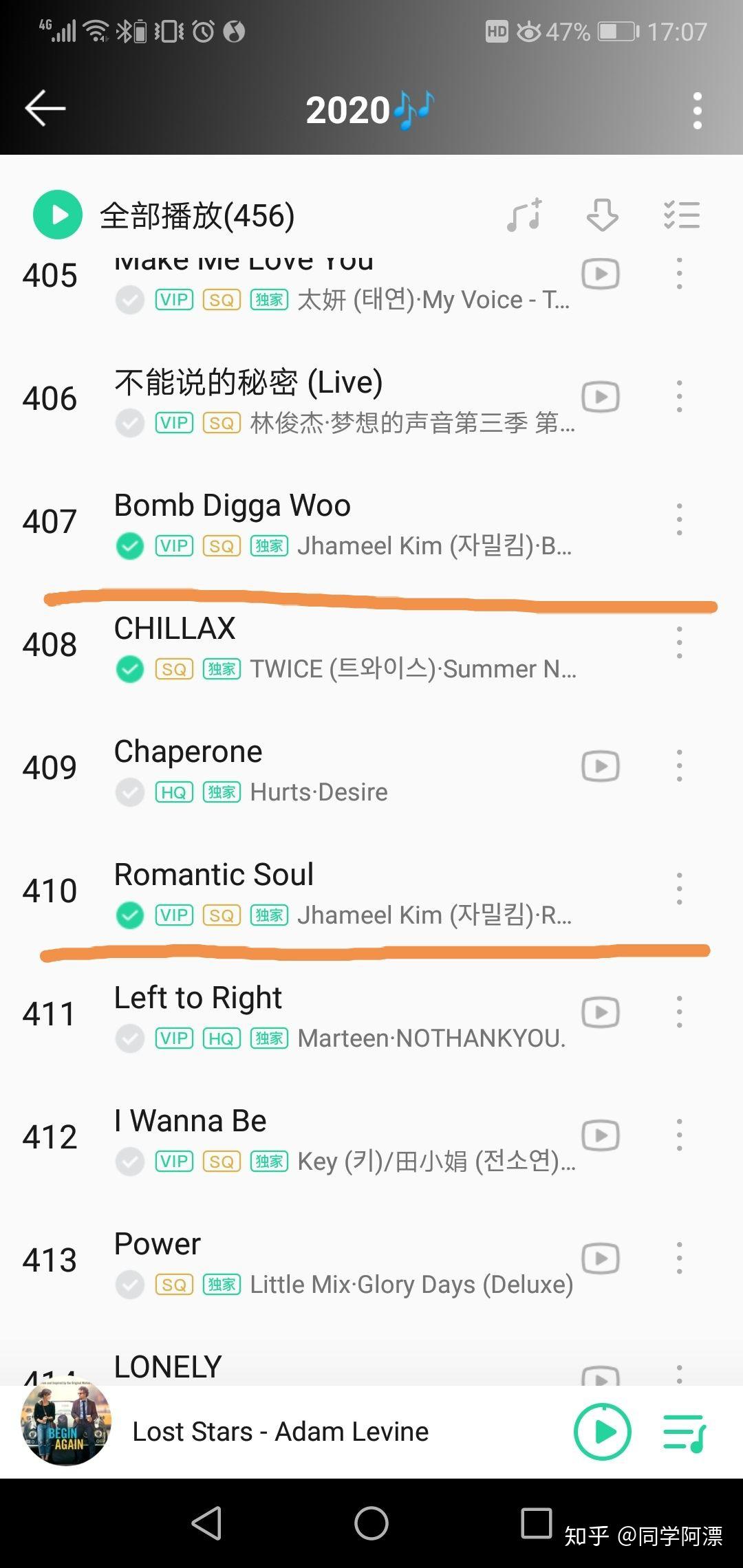Open the play queue list

click(684, 1432)
